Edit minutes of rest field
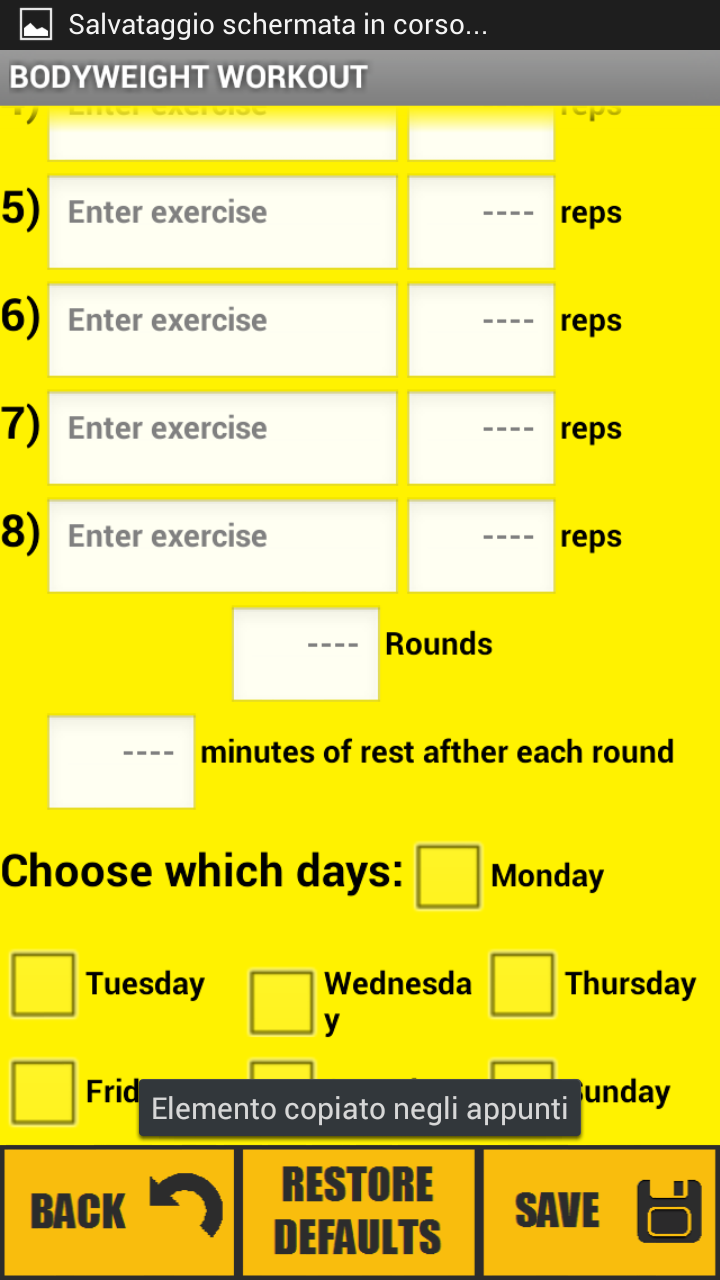Screen dimensions: 720x1280 coord(121,762)
